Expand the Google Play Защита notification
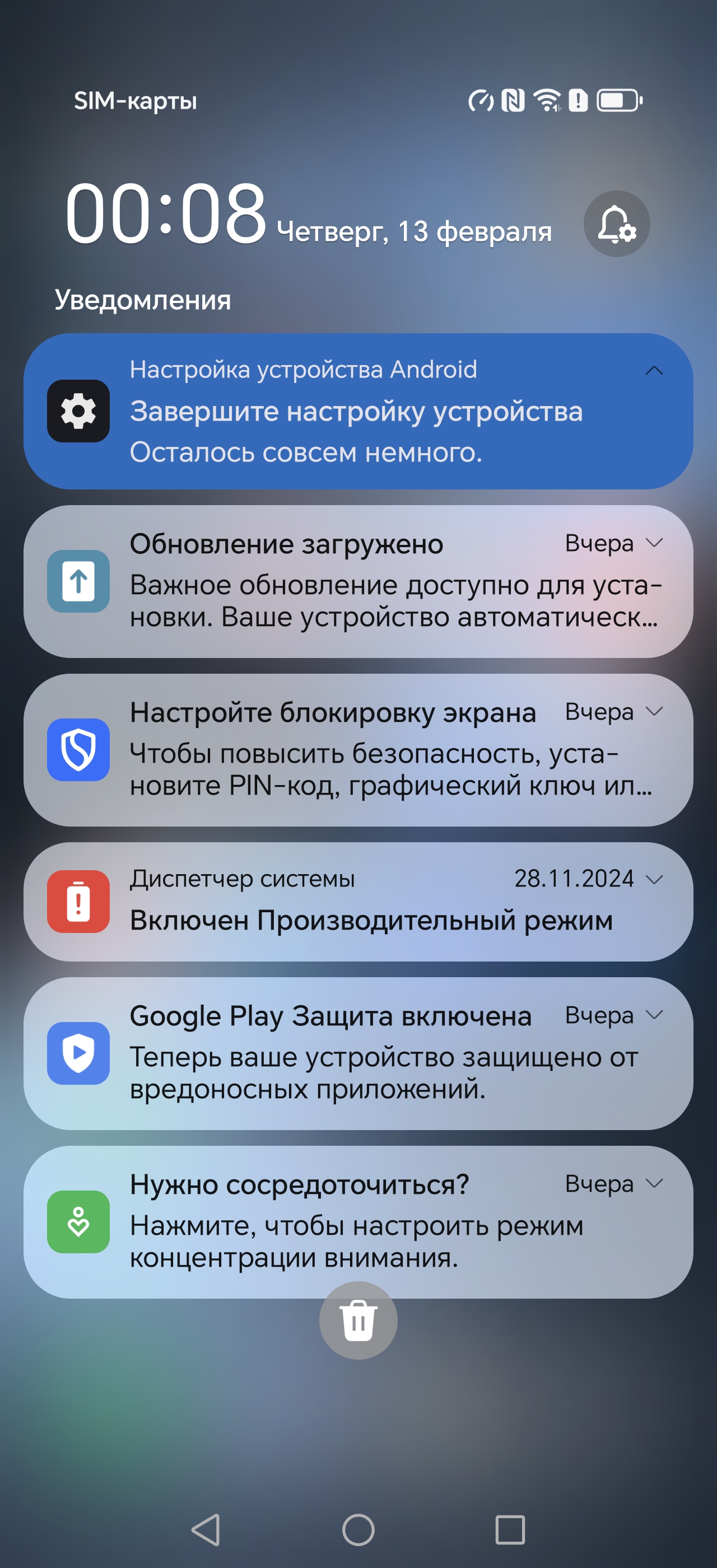Screen dimensions: 717x1568 [x=654, y=1015]
